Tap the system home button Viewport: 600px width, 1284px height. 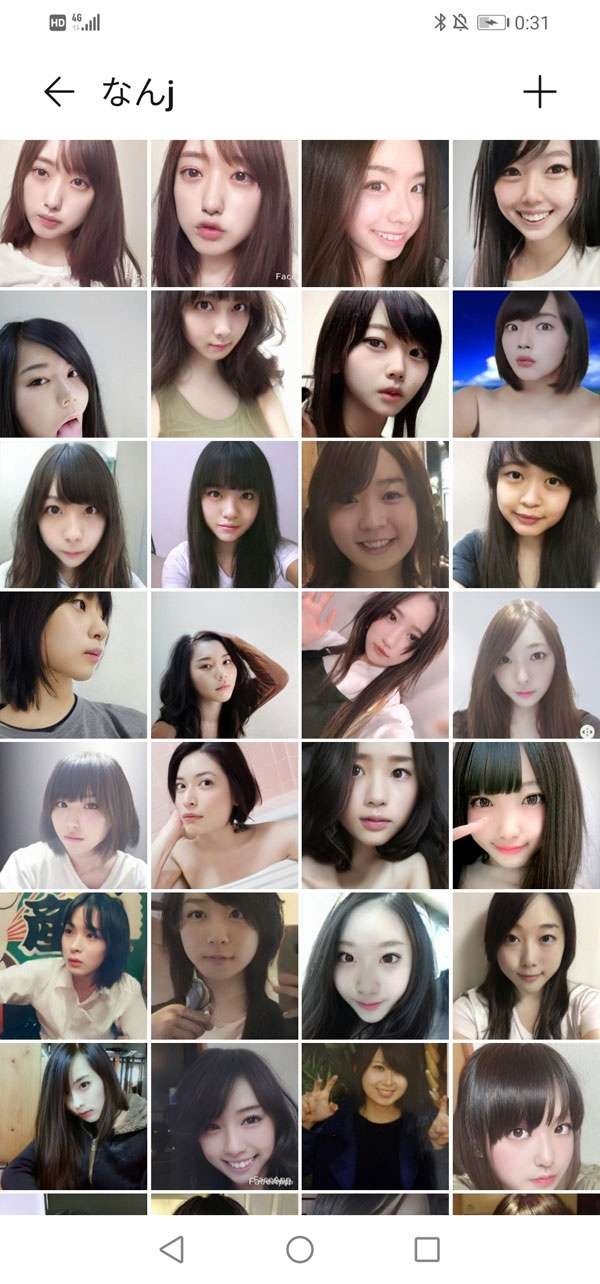pyautogui.click(x=300, y=1248)
